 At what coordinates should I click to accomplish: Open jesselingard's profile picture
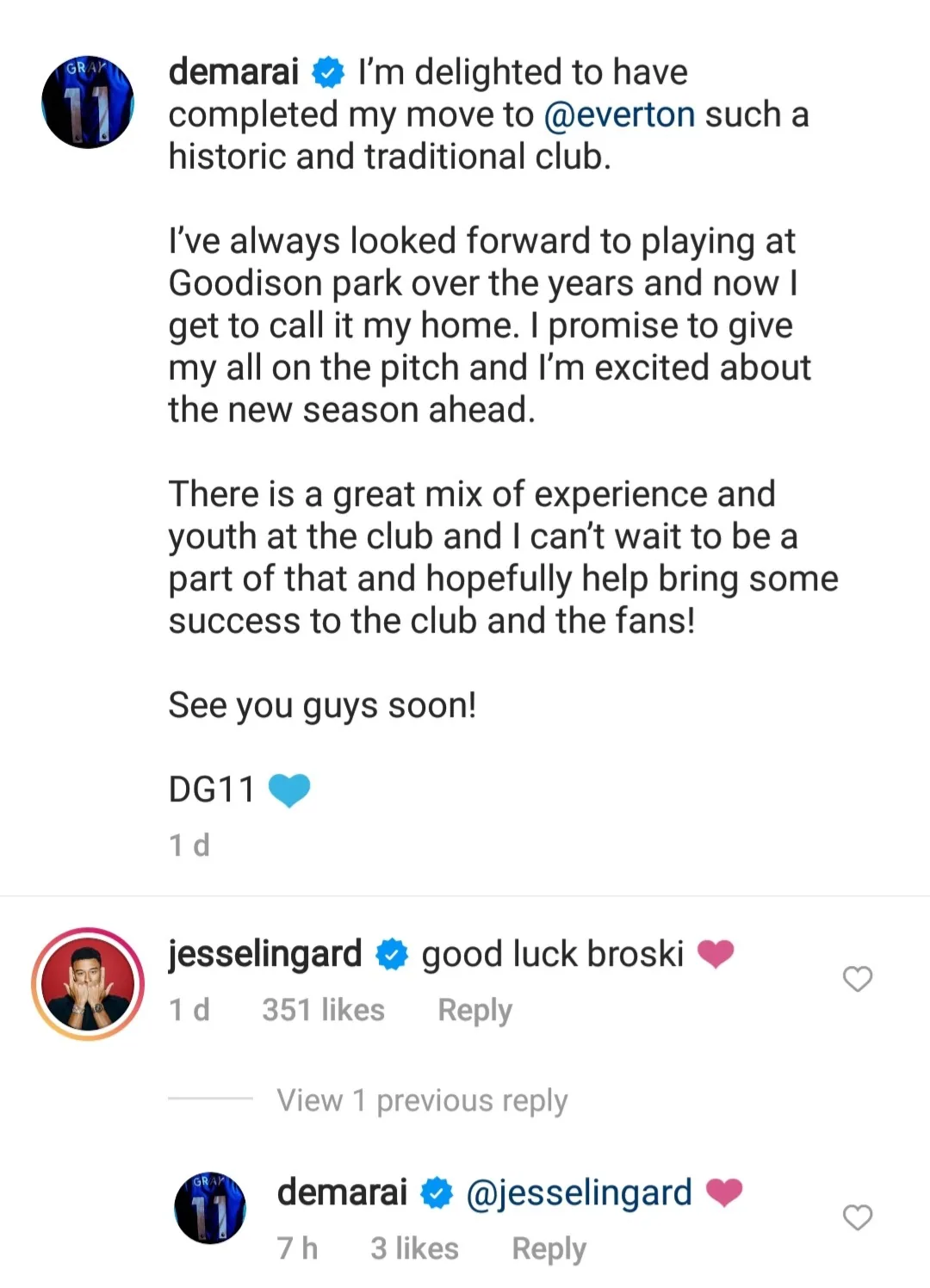[x=88, y=984]
